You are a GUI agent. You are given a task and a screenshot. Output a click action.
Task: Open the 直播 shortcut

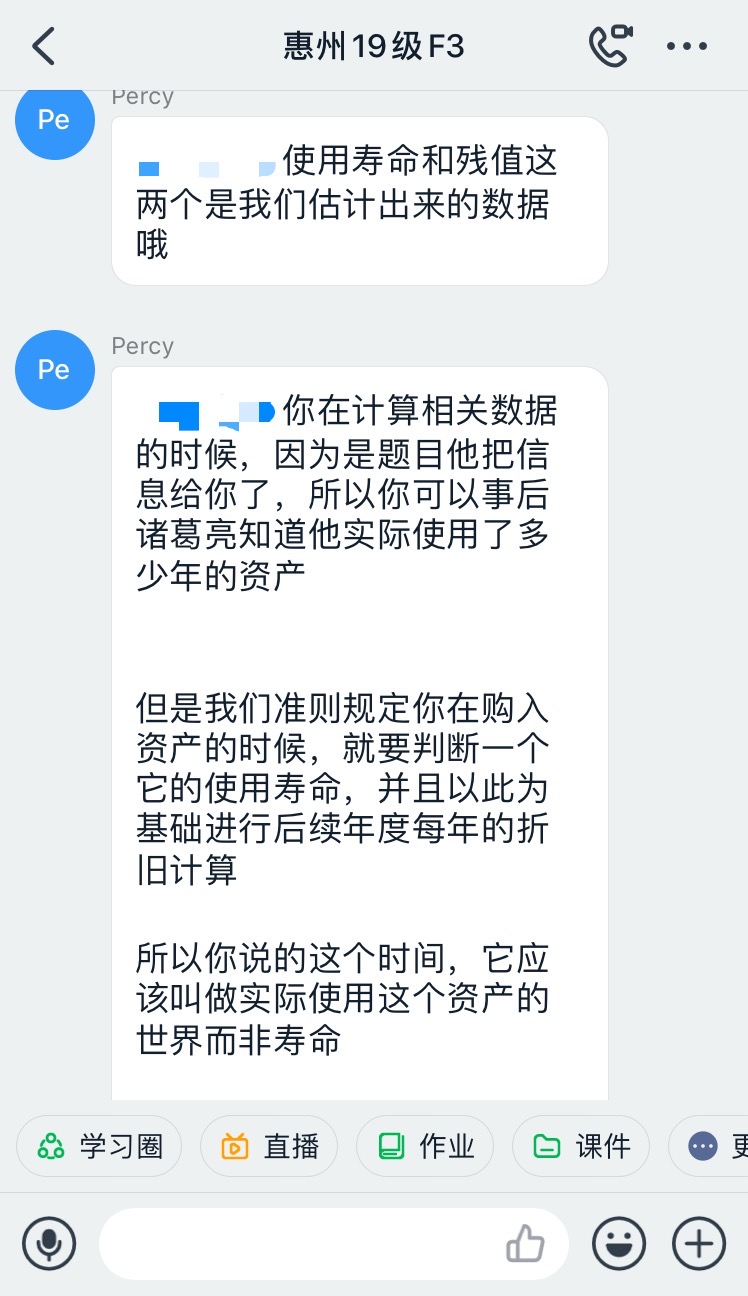coord(268,1146)
